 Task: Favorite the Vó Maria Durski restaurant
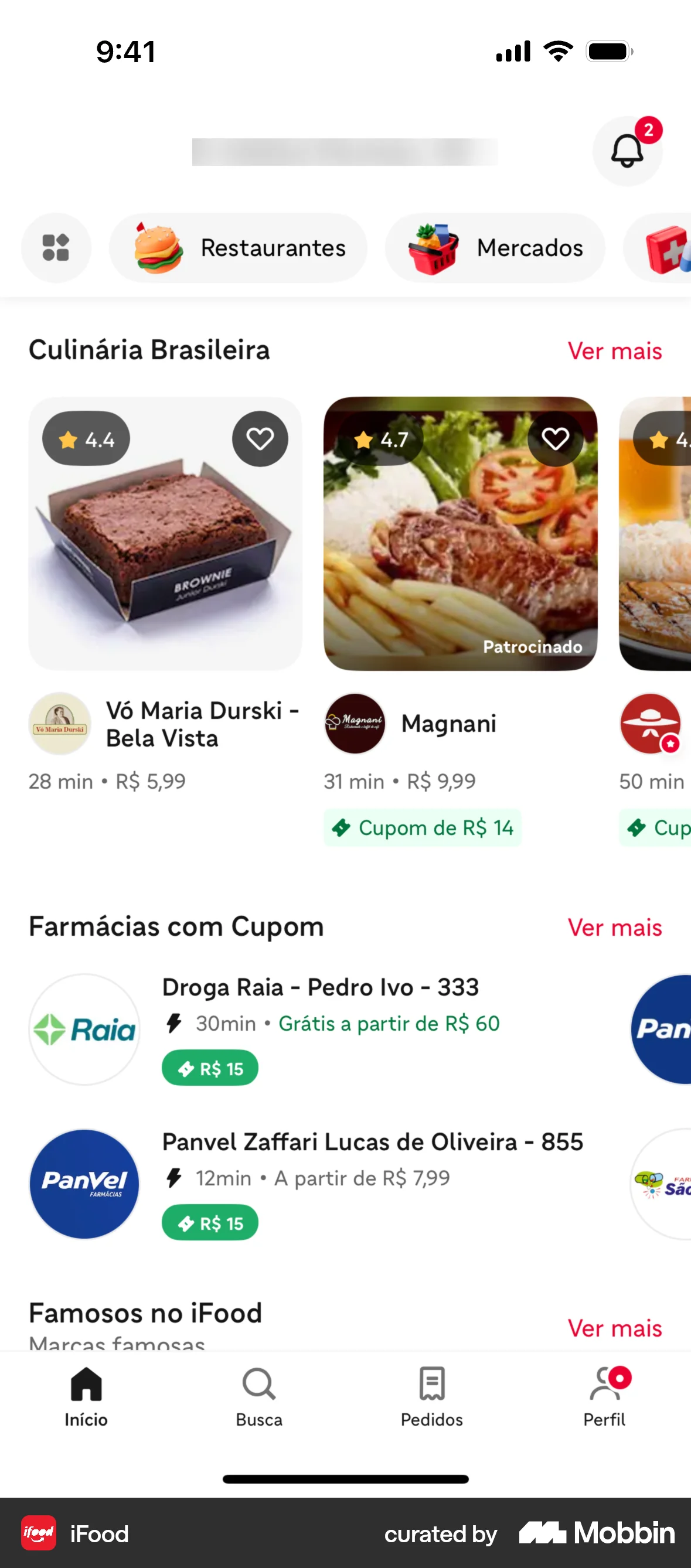261,438
